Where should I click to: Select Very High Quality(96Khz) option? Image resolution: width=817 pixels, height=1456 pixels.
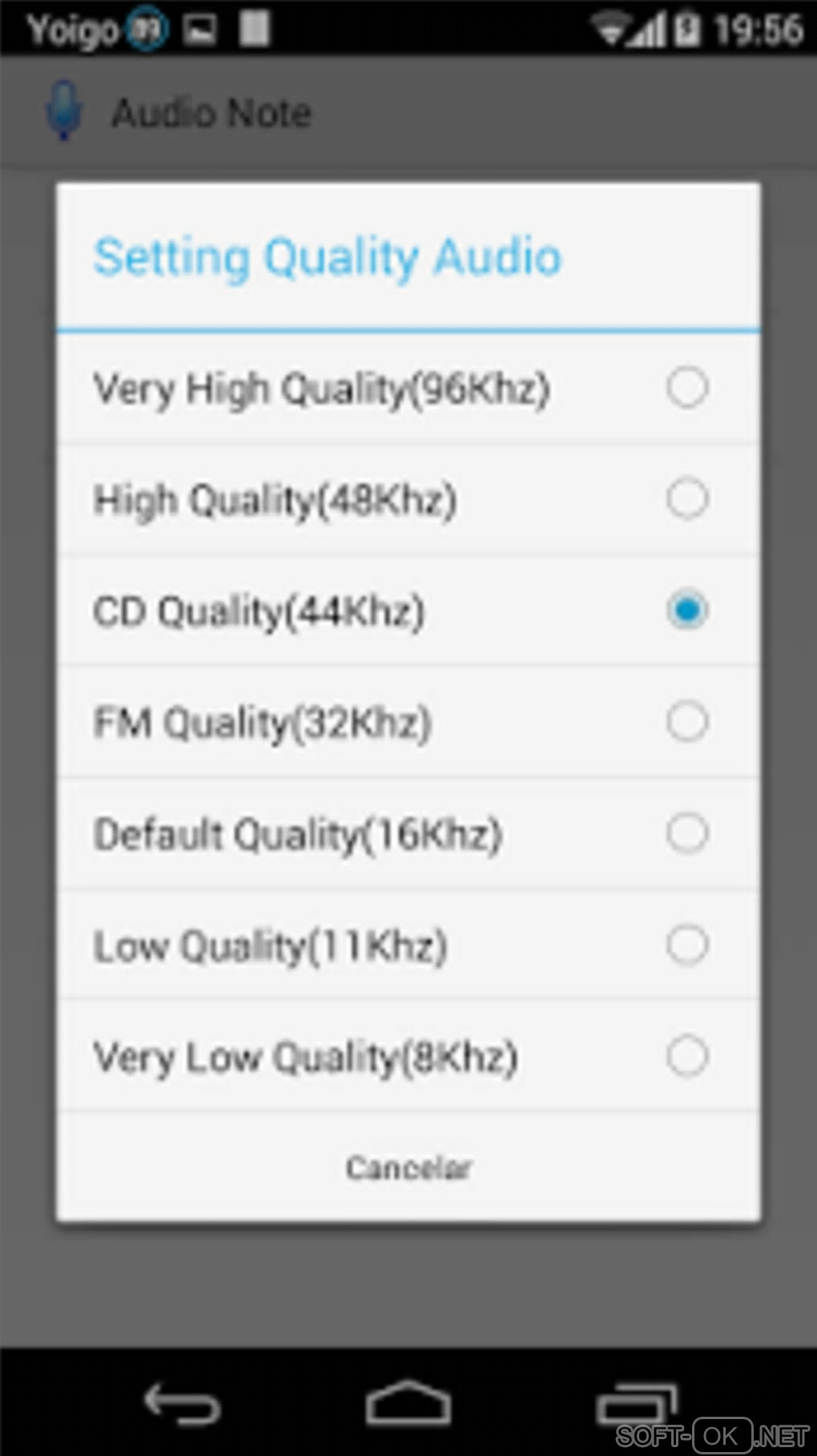pyautogui.click(x=687, y=388)
